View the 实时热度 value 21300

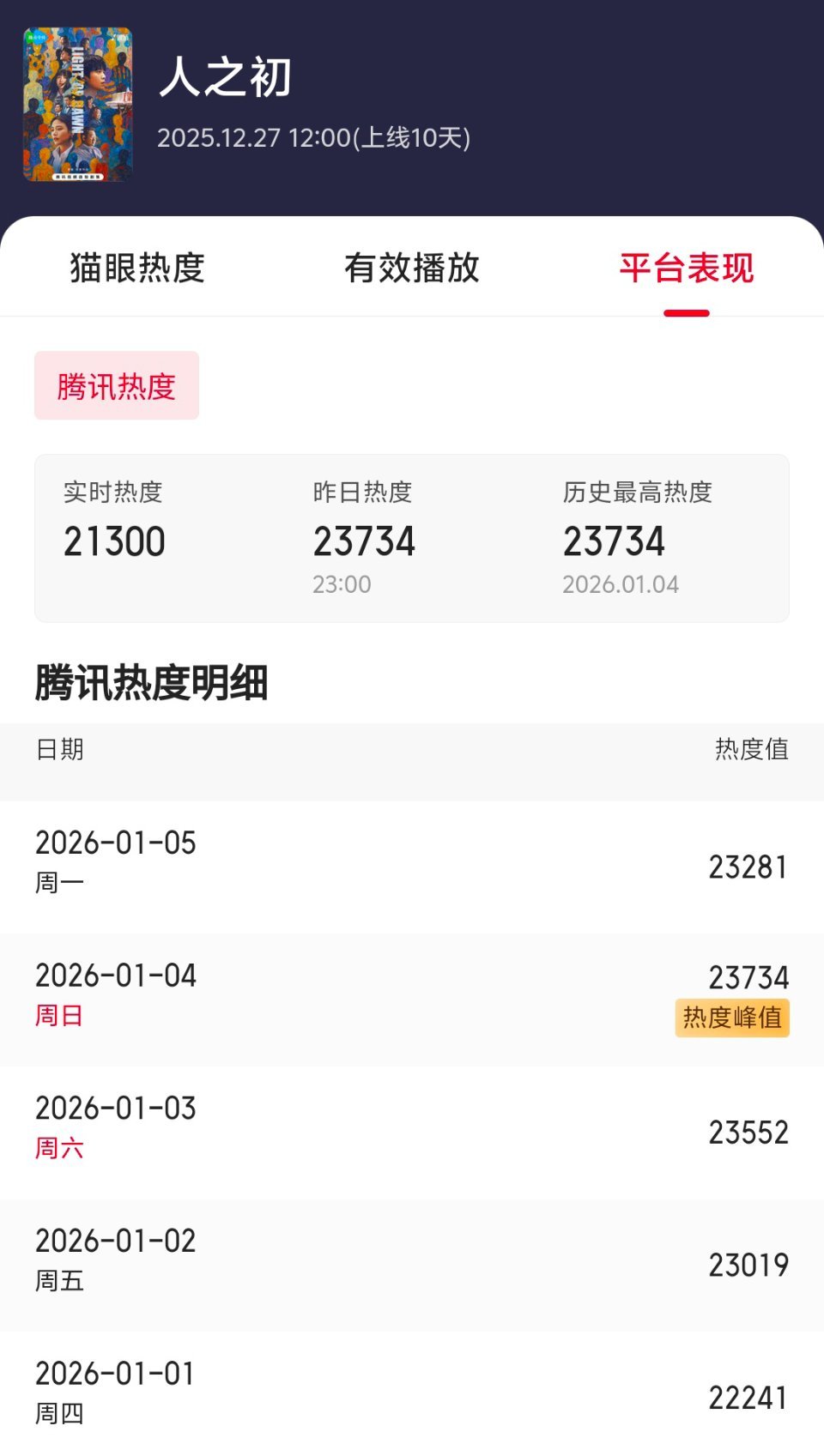(114, 541)
